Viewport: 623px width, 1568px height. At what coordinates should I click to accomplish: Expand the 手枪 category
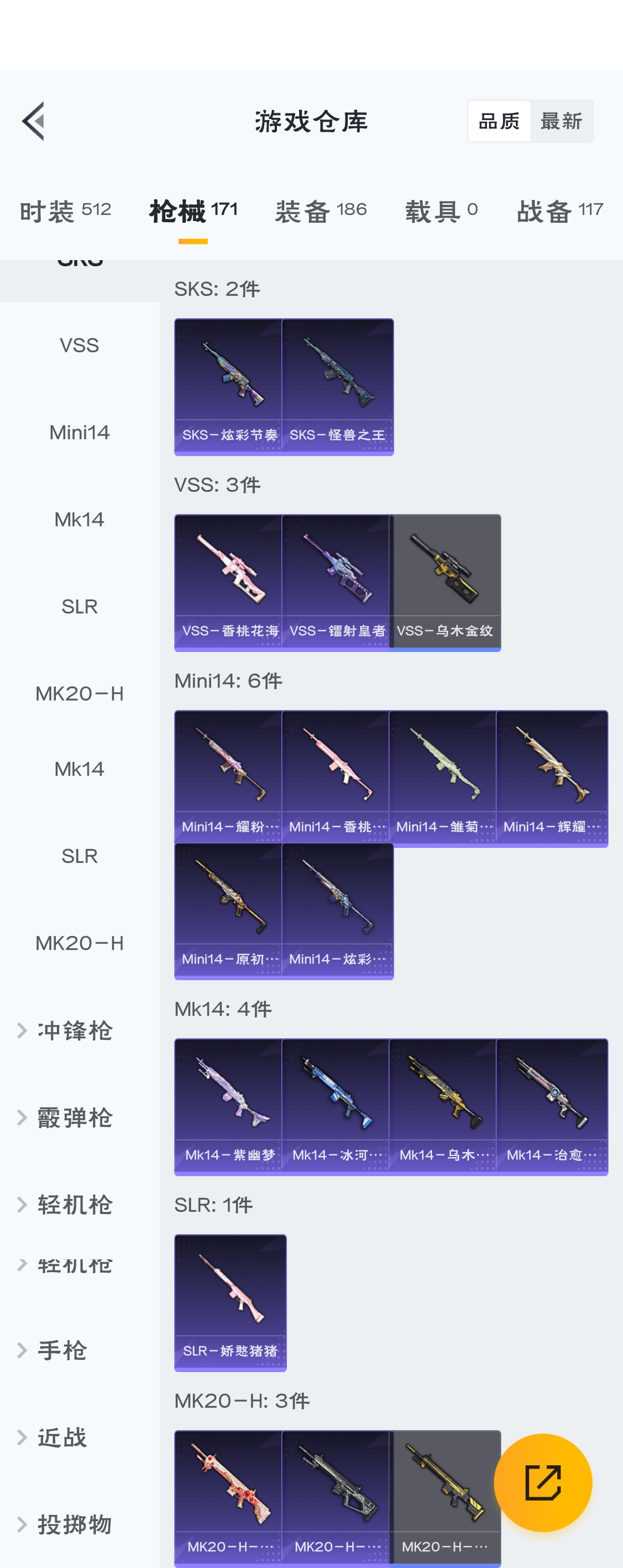point(62,1350)
